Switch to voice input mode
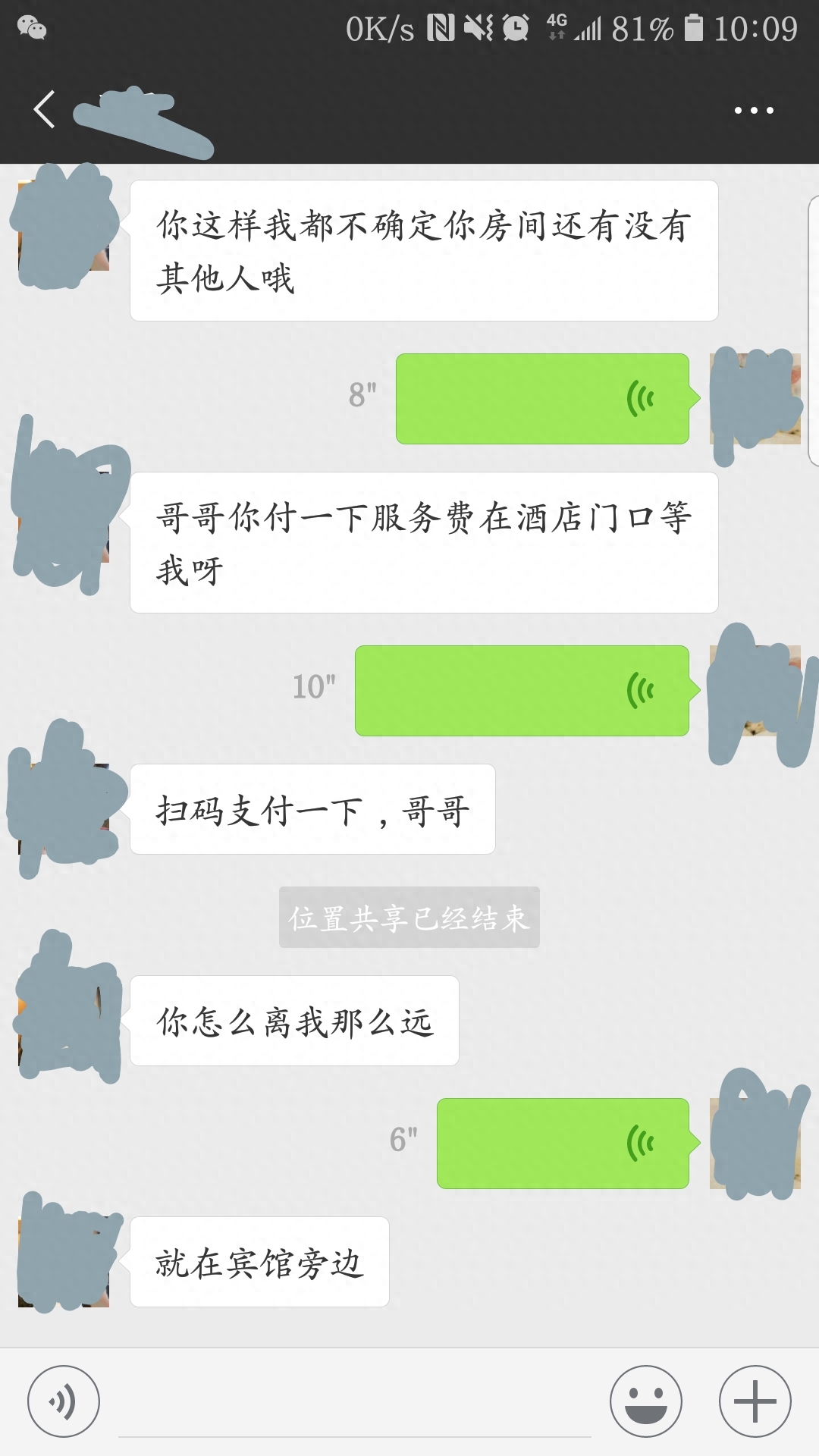The height and width of the screenshot is (1456, 819). click(64, 1401)
